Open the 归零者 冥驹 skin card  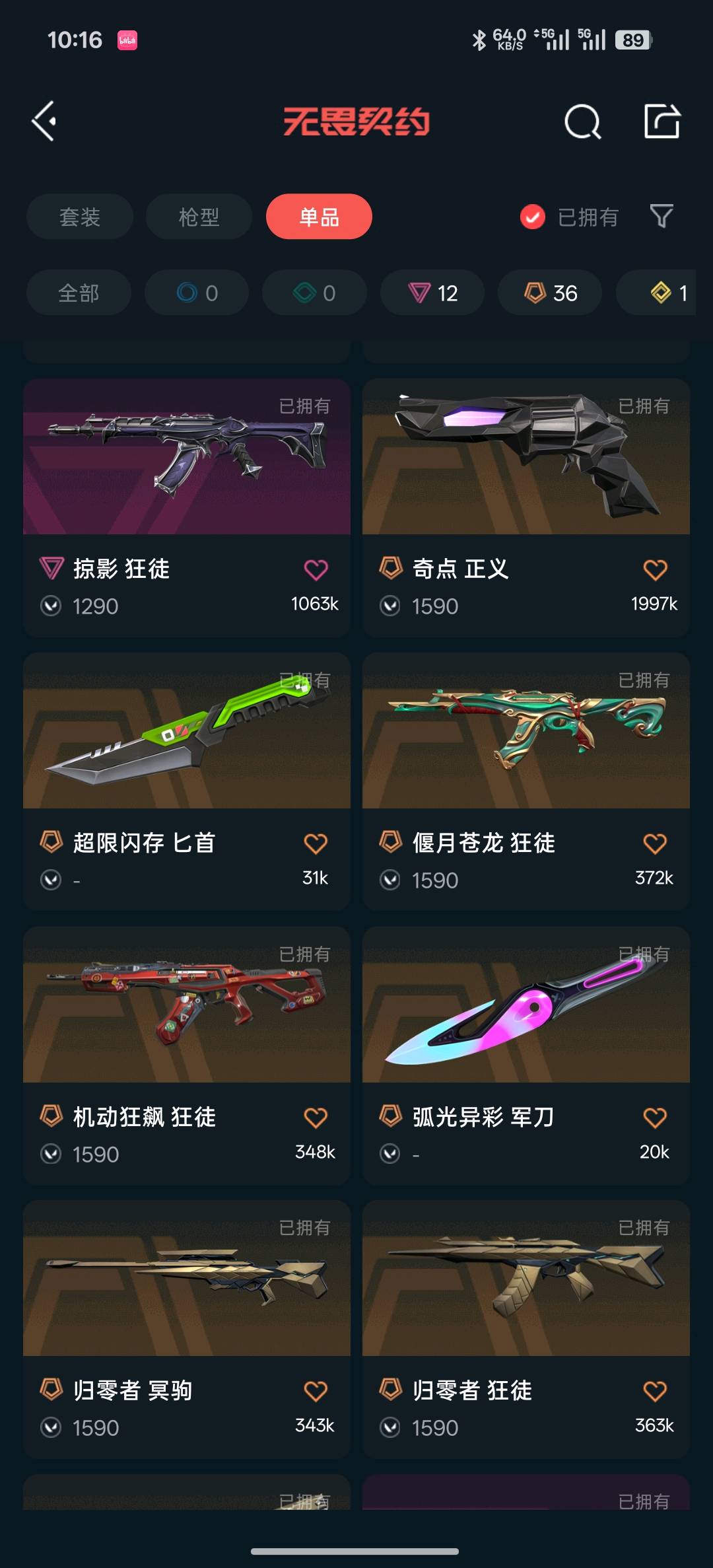point(187,1329)
